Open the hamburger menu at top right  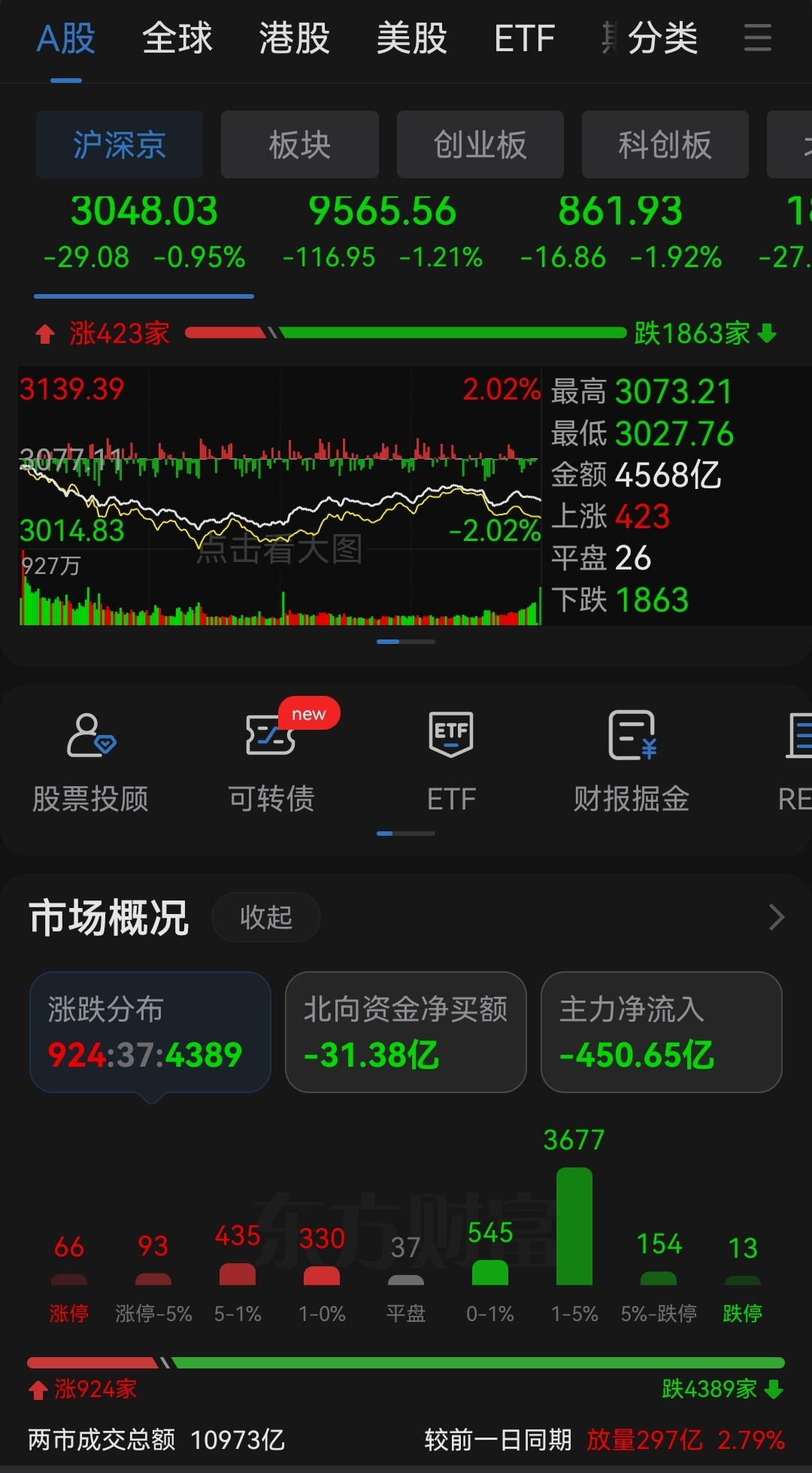(x=757, y=38)
